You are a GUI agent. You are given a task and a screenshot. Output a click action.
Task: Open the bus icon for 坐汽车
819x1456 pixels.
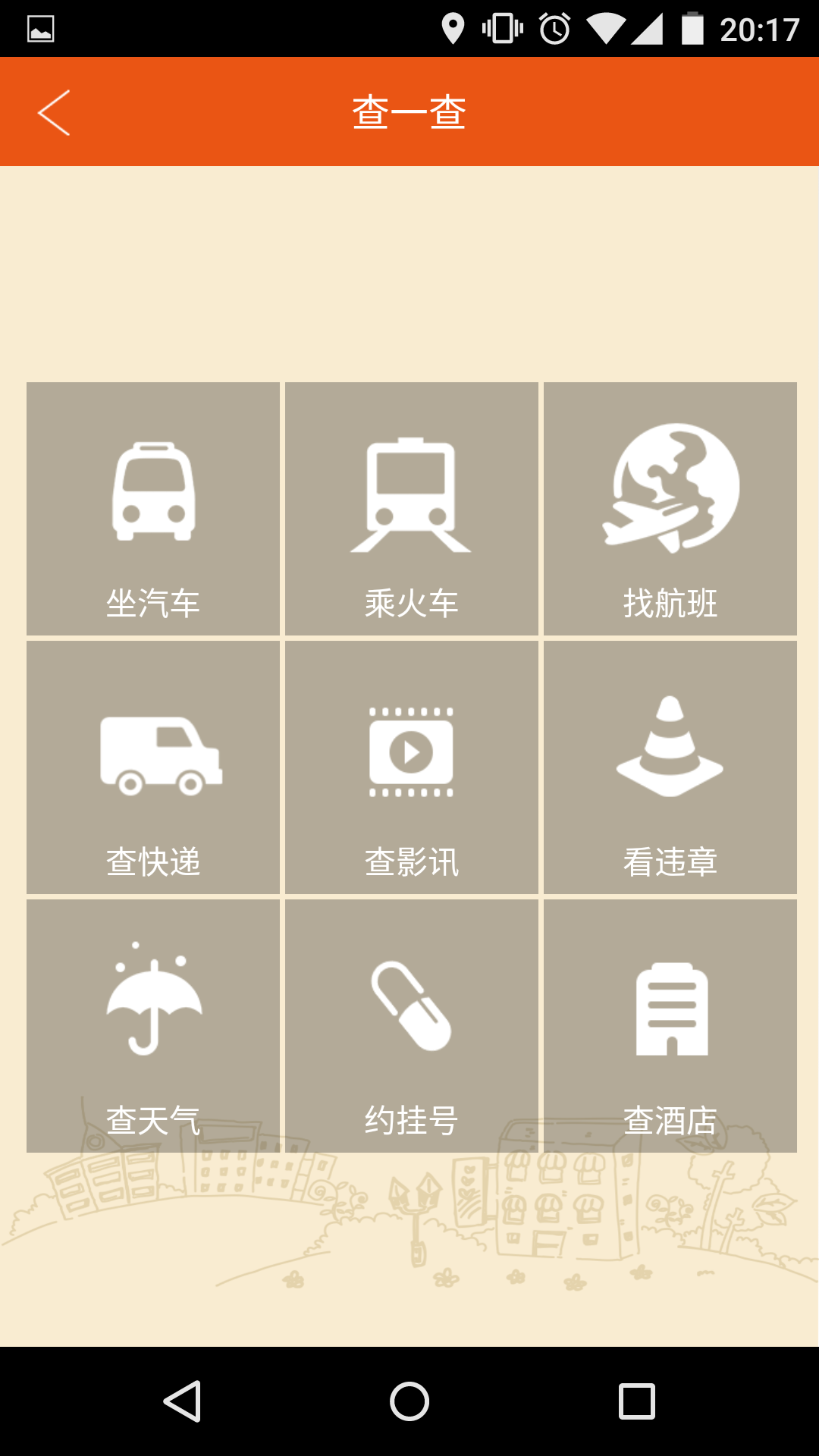(x=152, y=489)
